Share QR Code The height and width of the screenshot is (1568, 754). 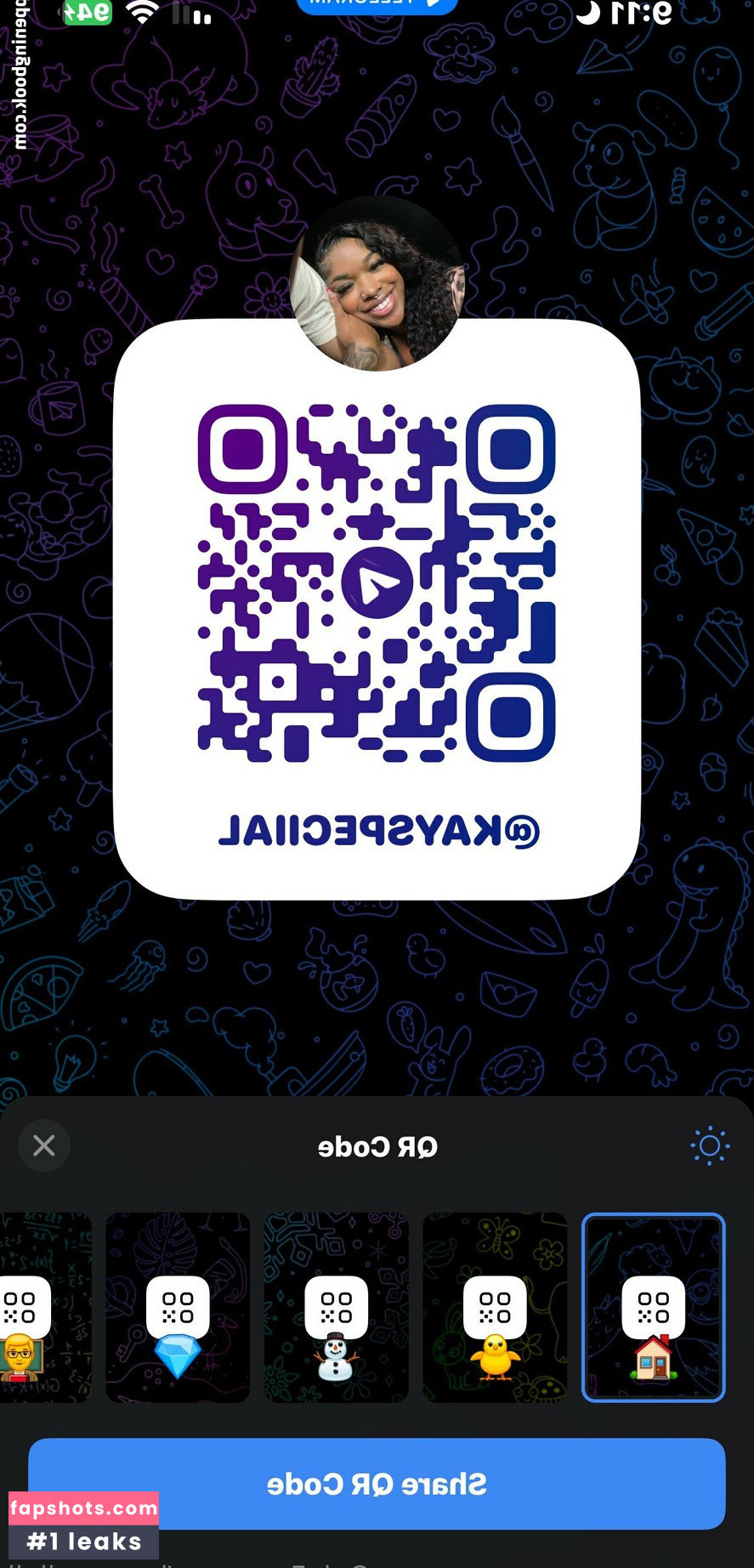click(x=377, y=1484)
